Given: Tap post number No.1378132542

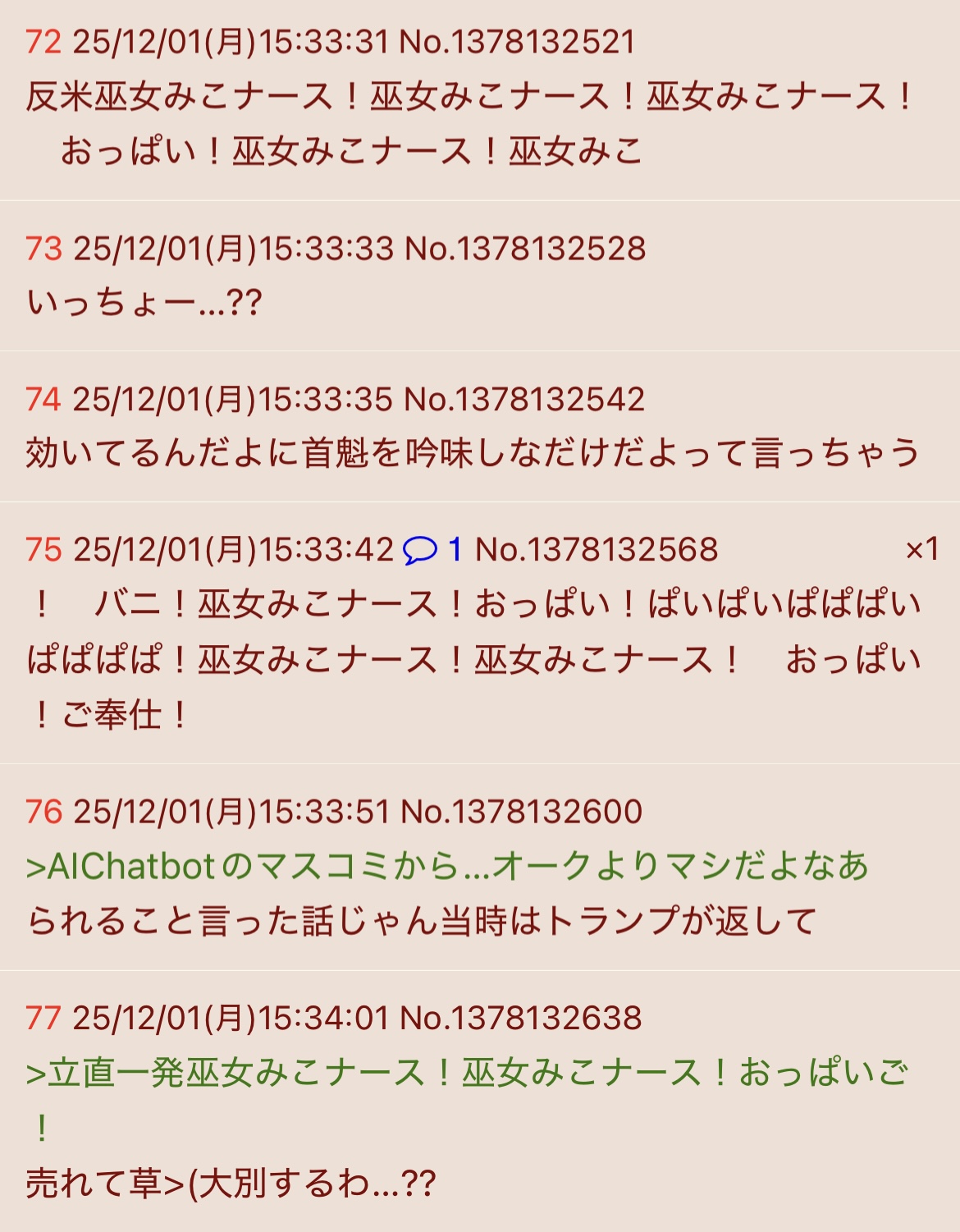Looking at the screenshot, I should click(x=525, y=400).
